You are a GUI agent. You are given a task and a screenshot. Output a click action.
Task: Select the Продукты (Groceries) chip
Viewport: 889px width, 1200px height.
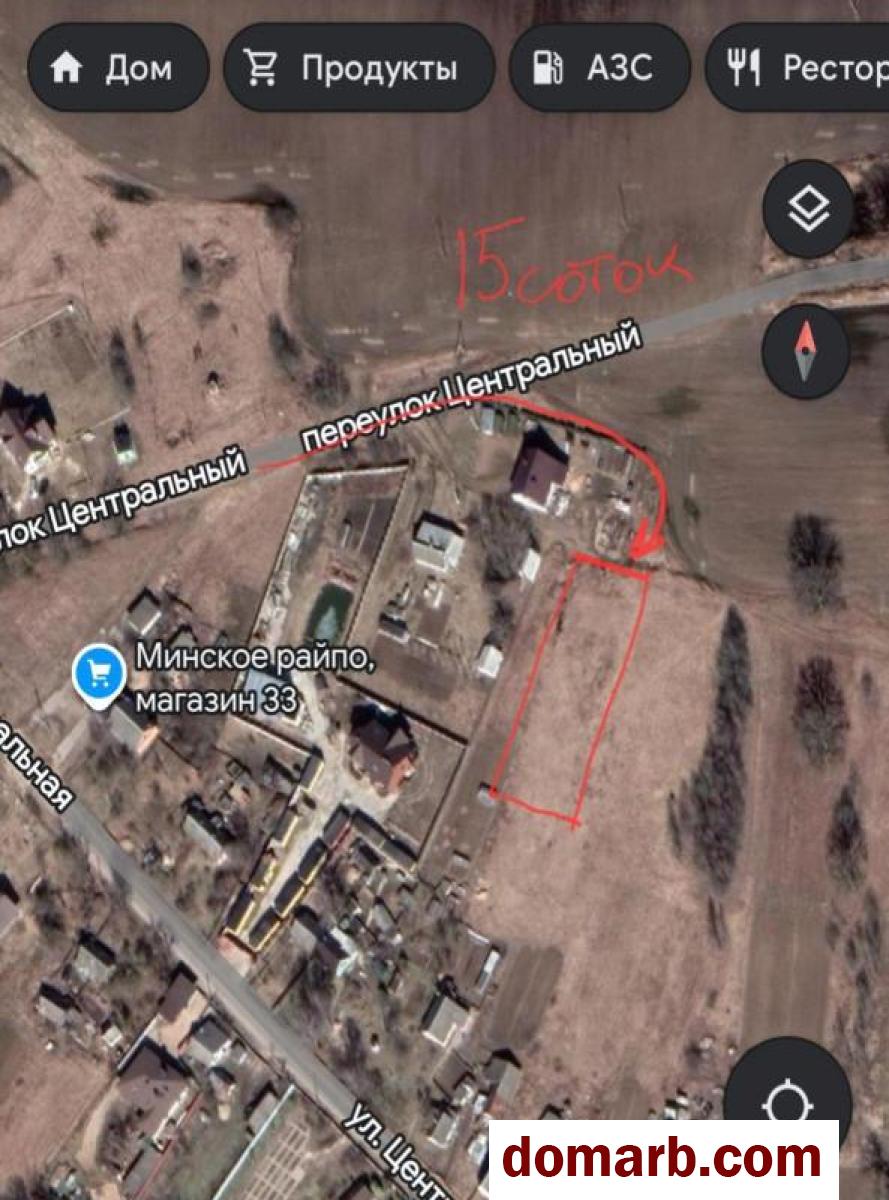(358, 68)
